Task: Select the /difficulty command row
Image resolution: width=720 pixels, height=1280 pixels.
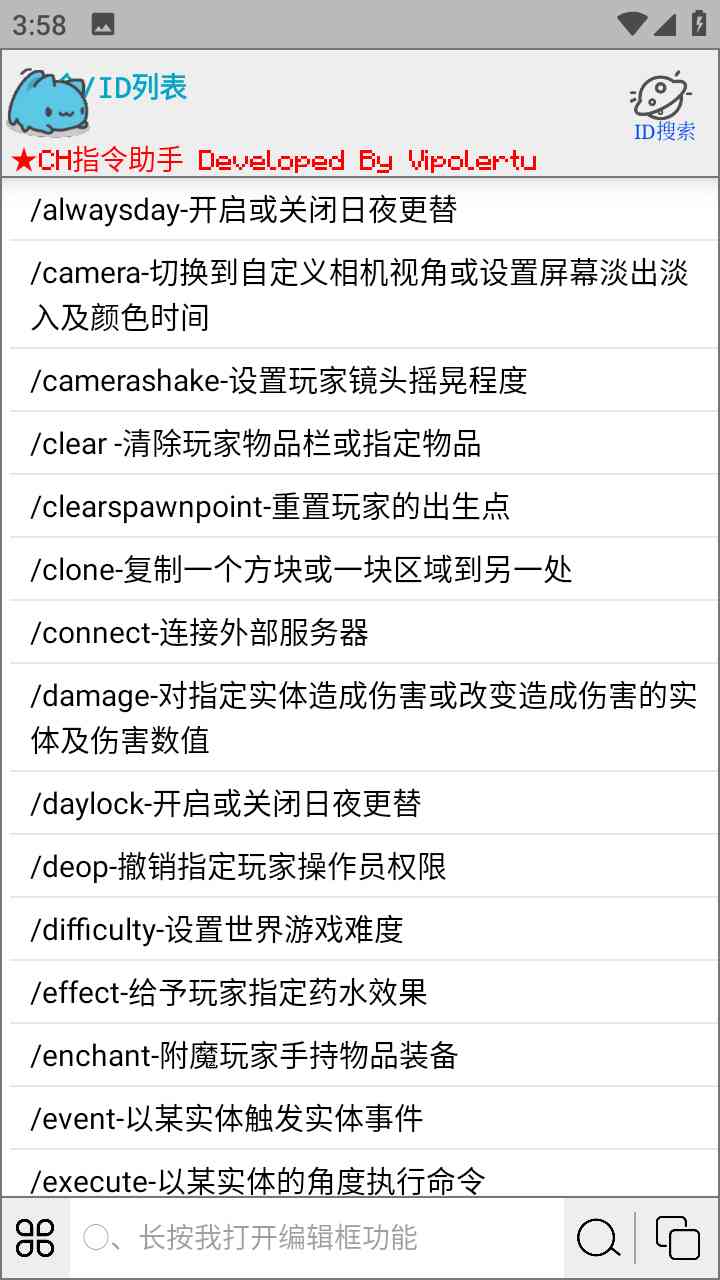Action: pos(360,930)
